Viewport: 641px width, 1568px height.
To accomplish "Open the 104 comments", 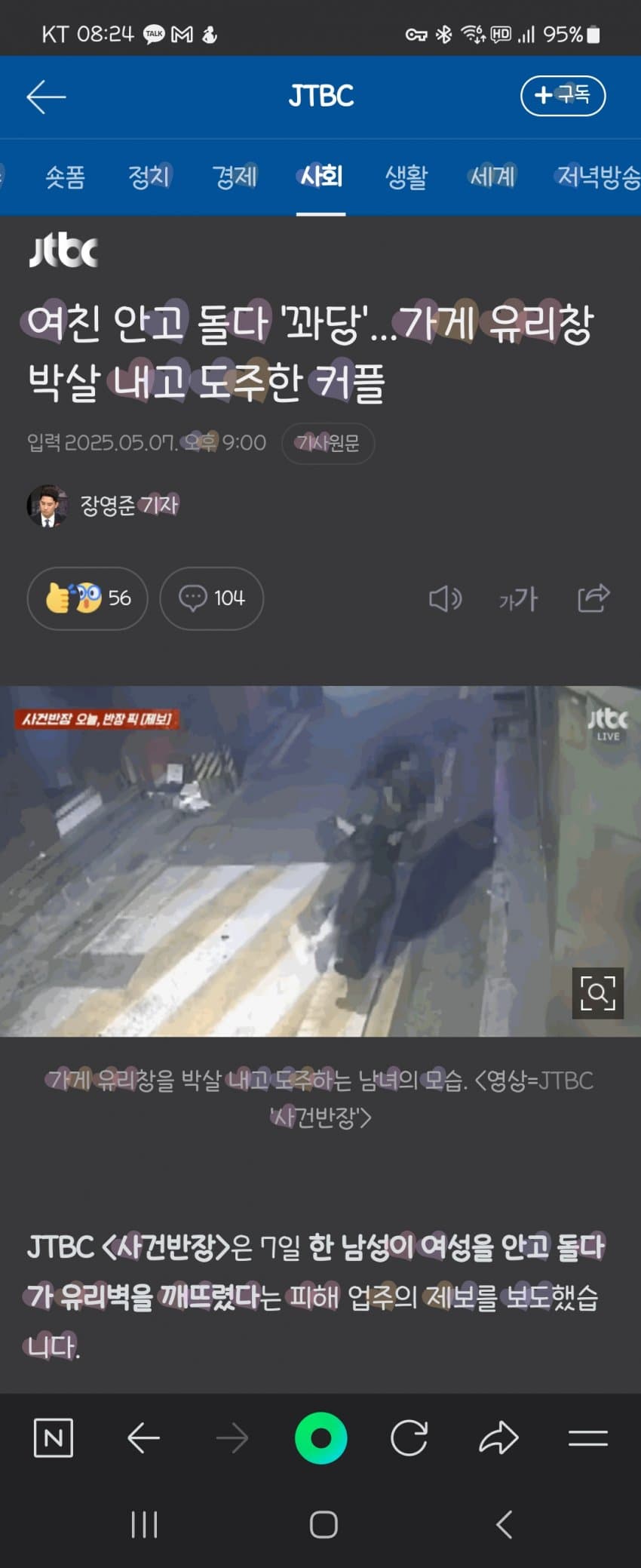I will [x=212, y=598].
